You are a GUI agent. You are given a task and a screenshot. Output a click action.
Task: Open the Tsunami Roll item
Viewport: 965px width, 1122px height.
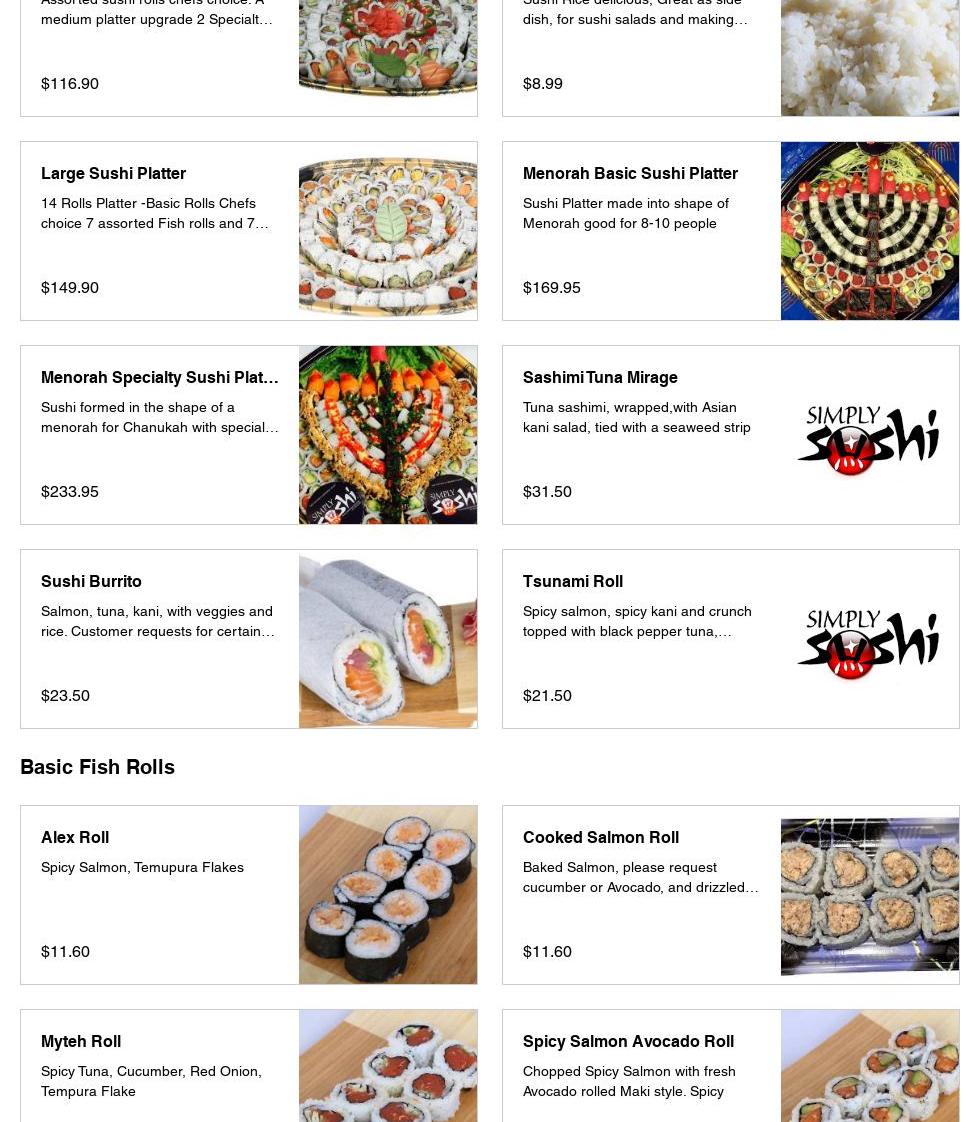click(573, 582)
